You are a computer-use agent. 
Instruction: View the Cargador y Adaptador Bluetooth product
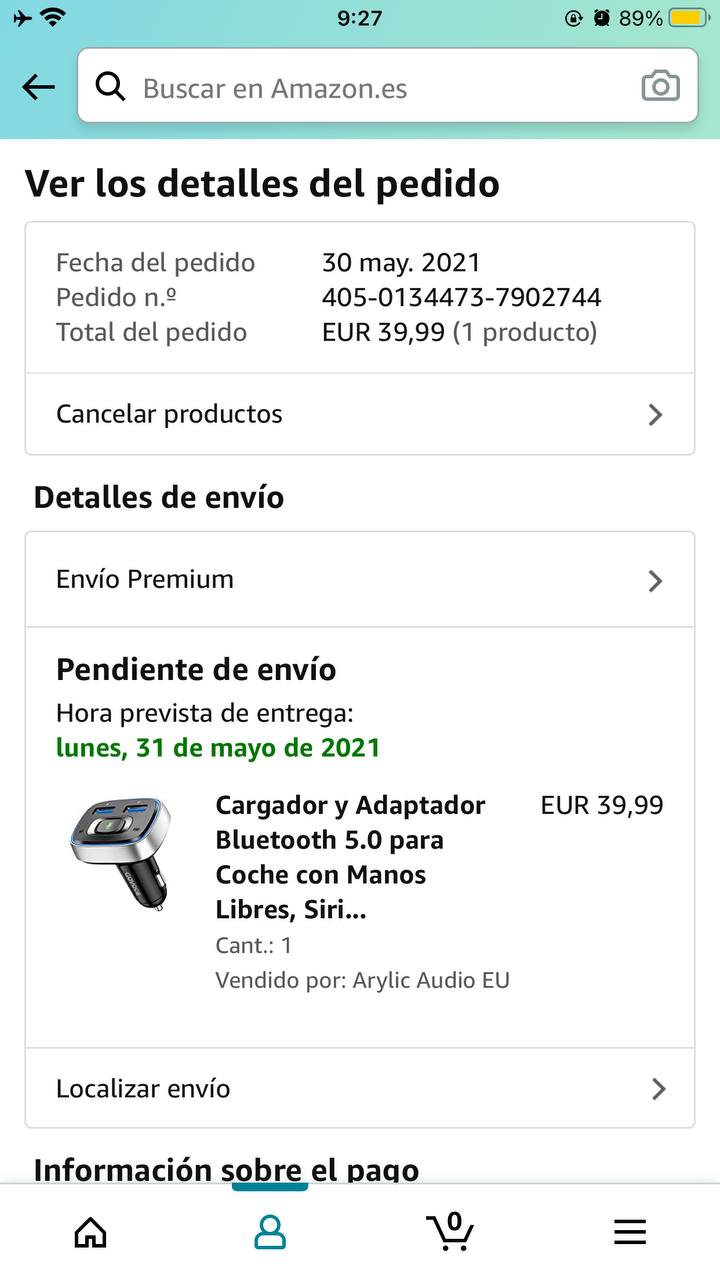click(x=350, y=857)
